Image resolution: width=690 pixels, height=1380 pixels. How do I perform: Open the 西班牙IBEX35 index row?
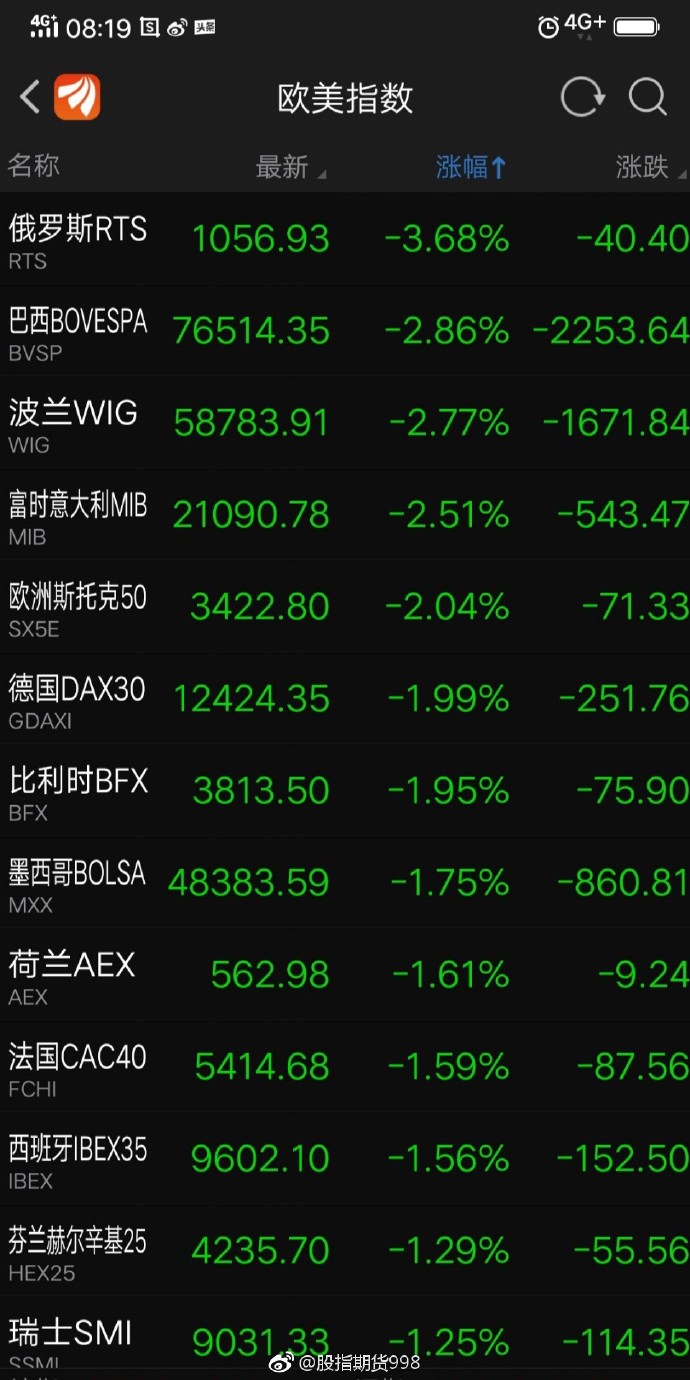345,1159
